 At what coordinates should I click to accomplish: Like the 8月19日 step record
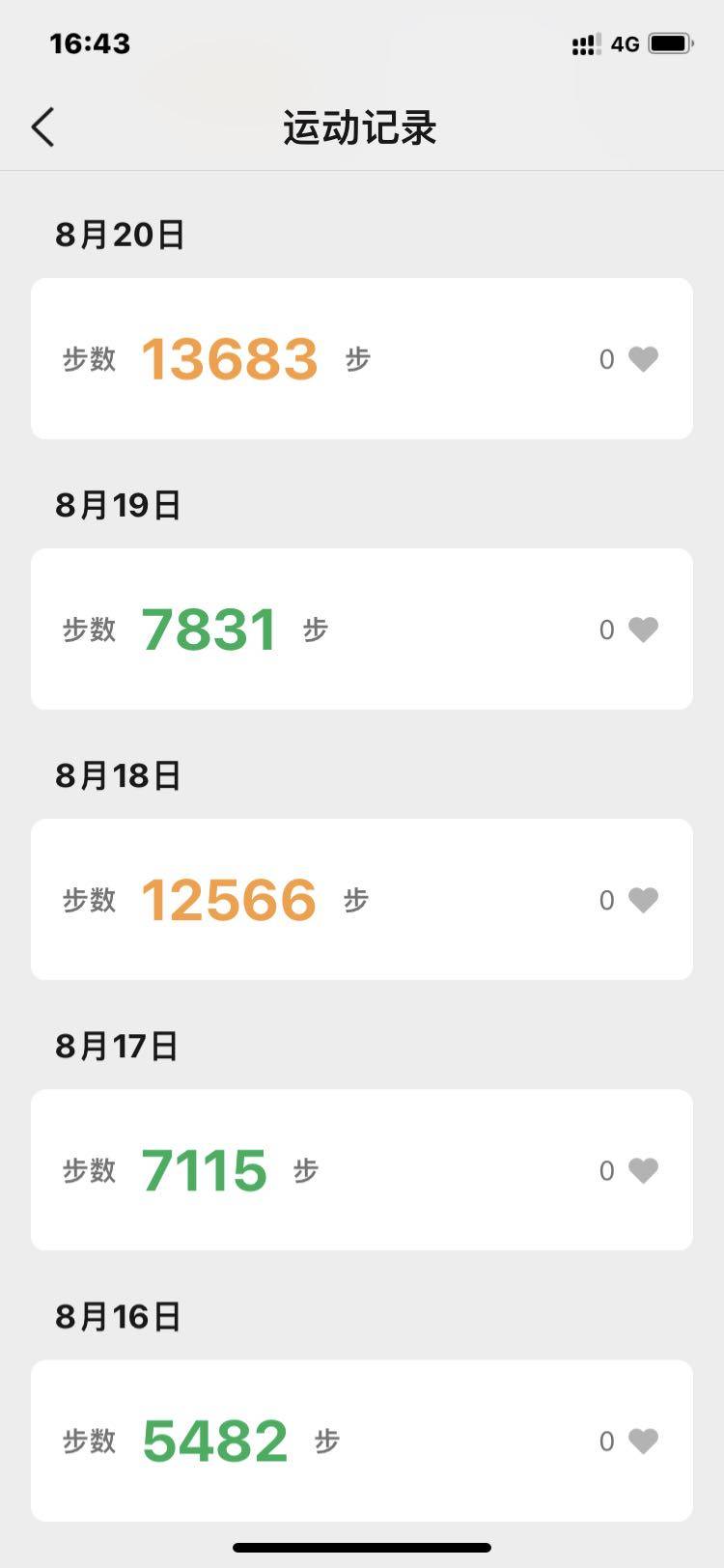click(643, 630)
